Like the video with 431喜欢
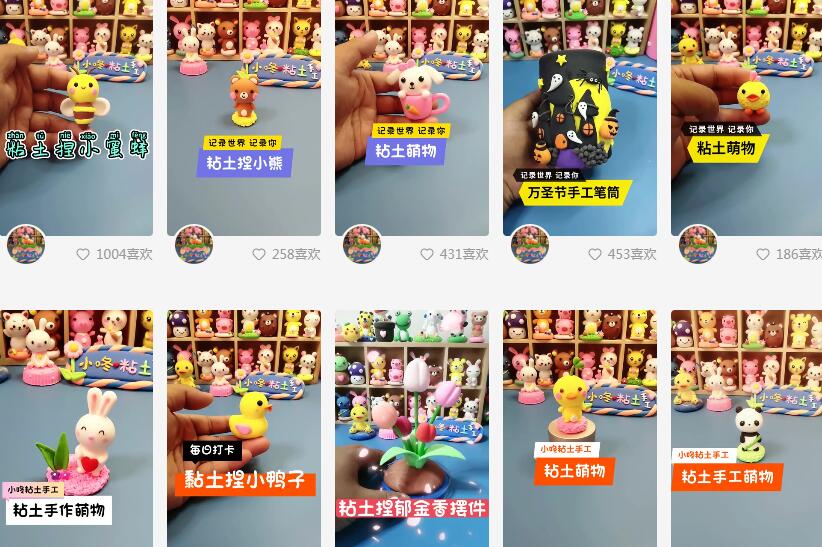The width and height of the screenshot is (822, 547). coord(427,254)
